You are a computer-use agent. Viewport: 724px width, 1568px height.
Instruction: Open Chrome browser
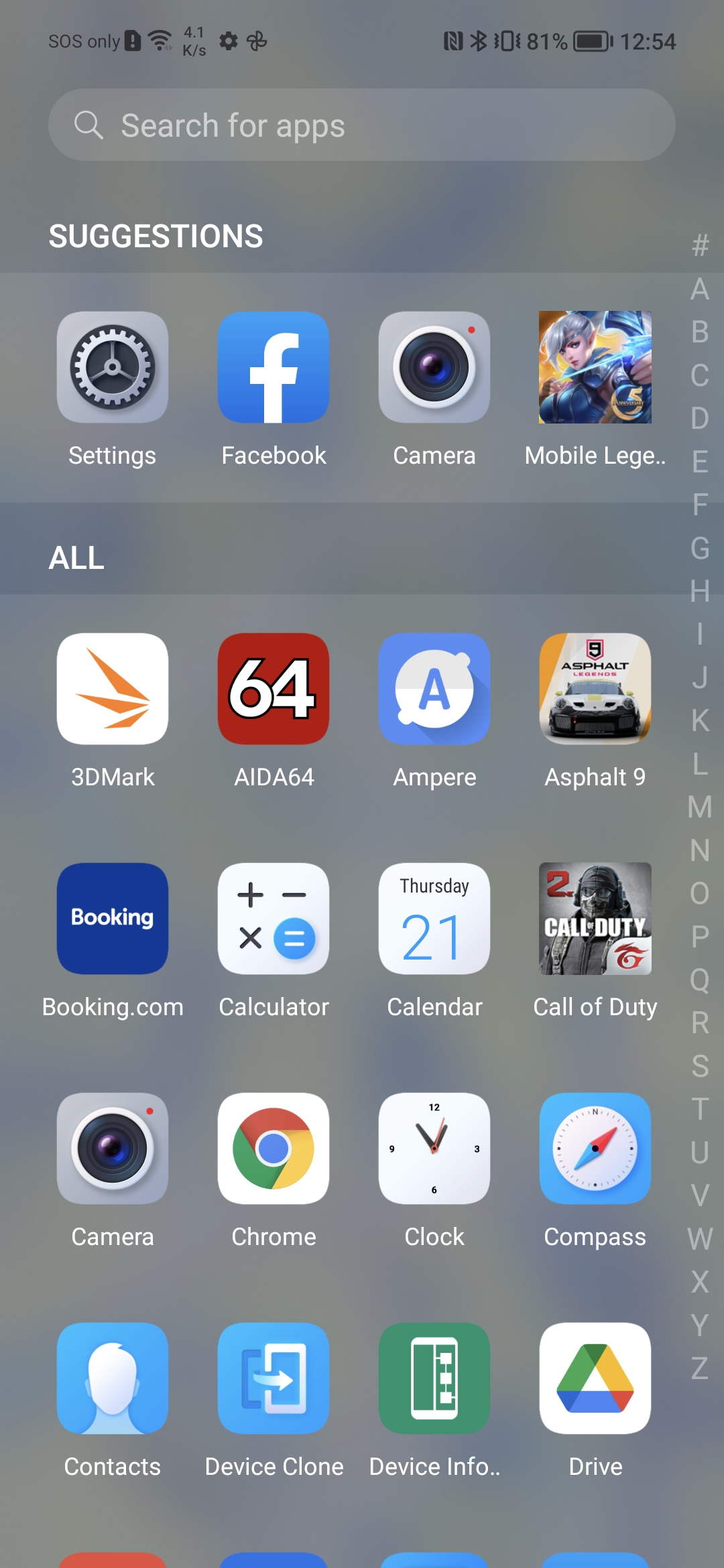pos(274,1149)
